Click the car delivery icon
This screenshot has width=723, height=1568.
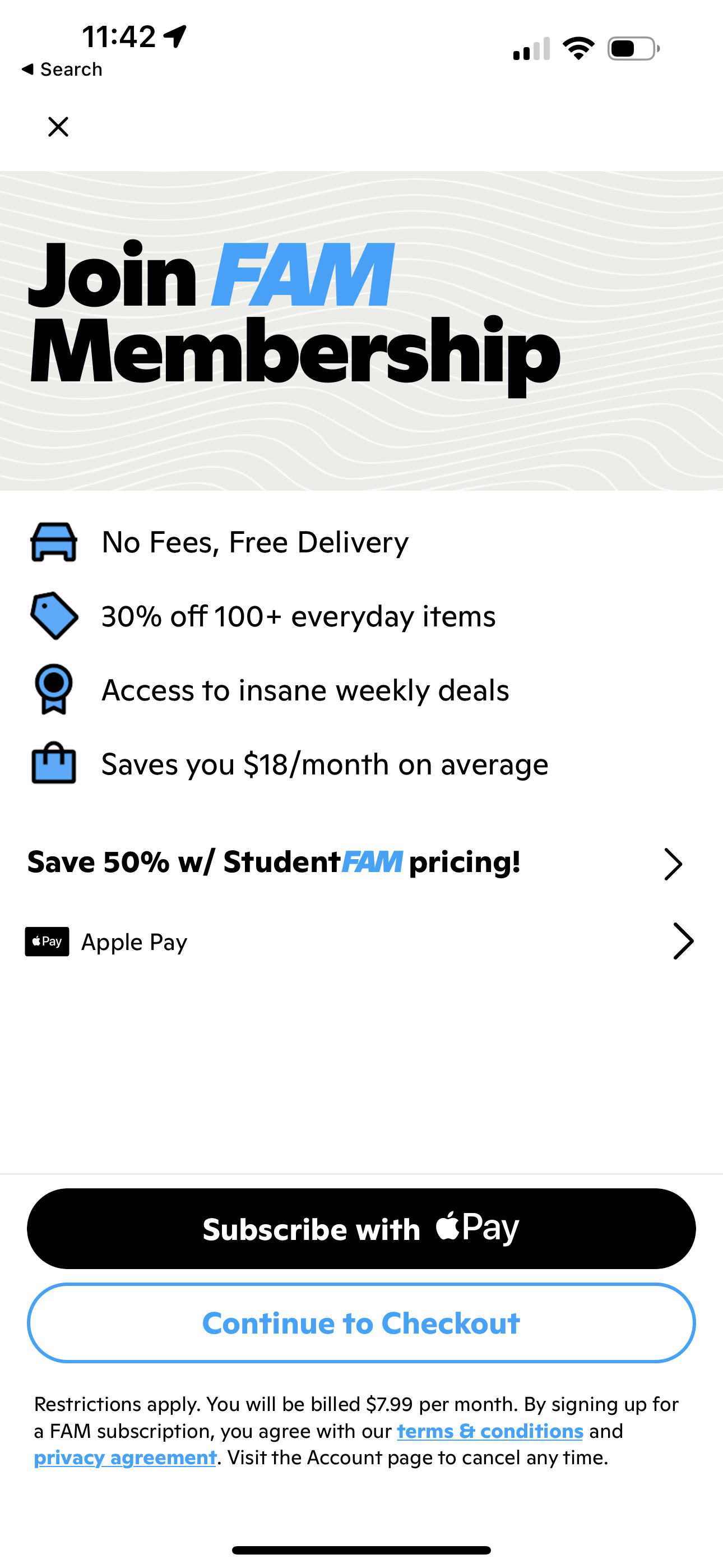(54, 542)
